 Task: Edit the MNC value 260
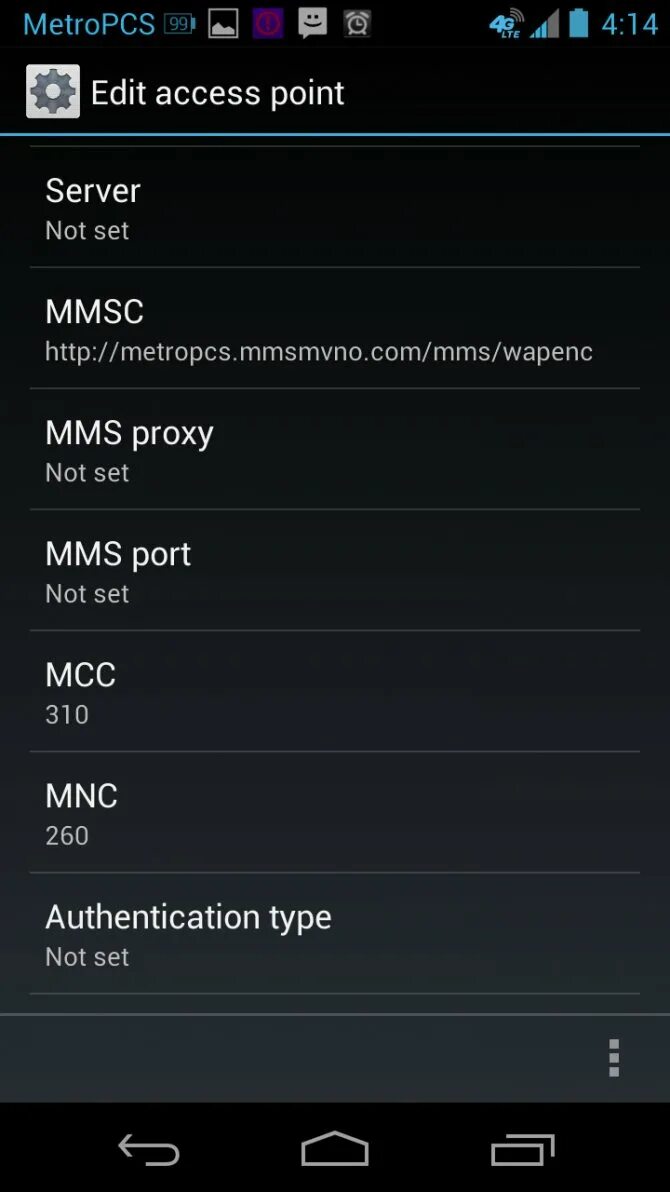click(334, 814)
